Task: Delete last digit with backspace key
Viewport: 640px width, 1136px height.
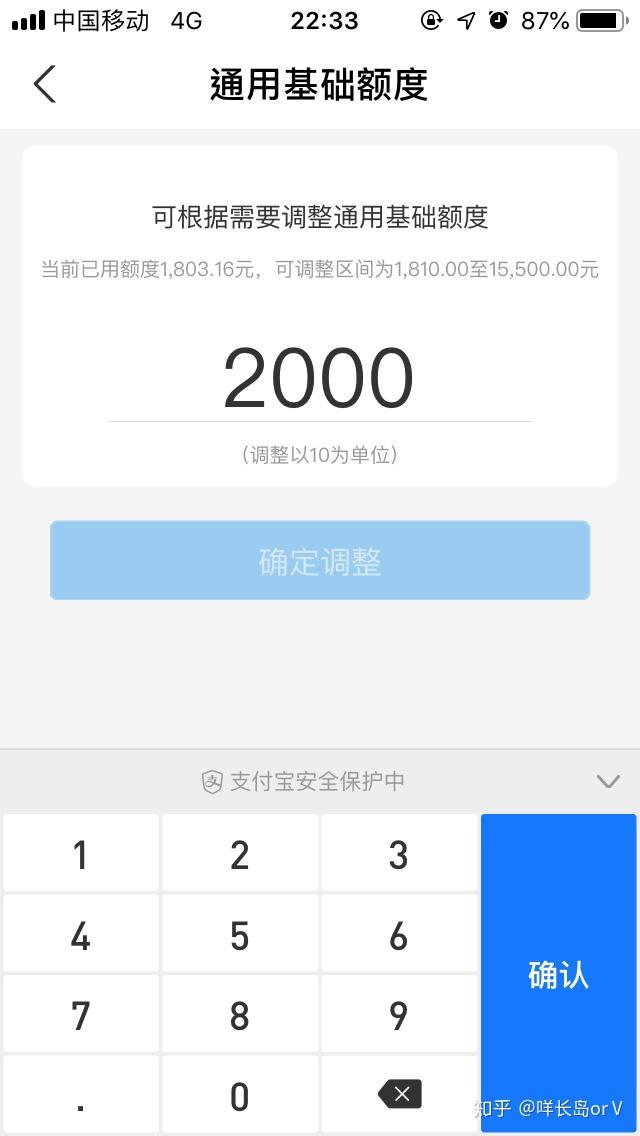Action: coord(399,1094)
